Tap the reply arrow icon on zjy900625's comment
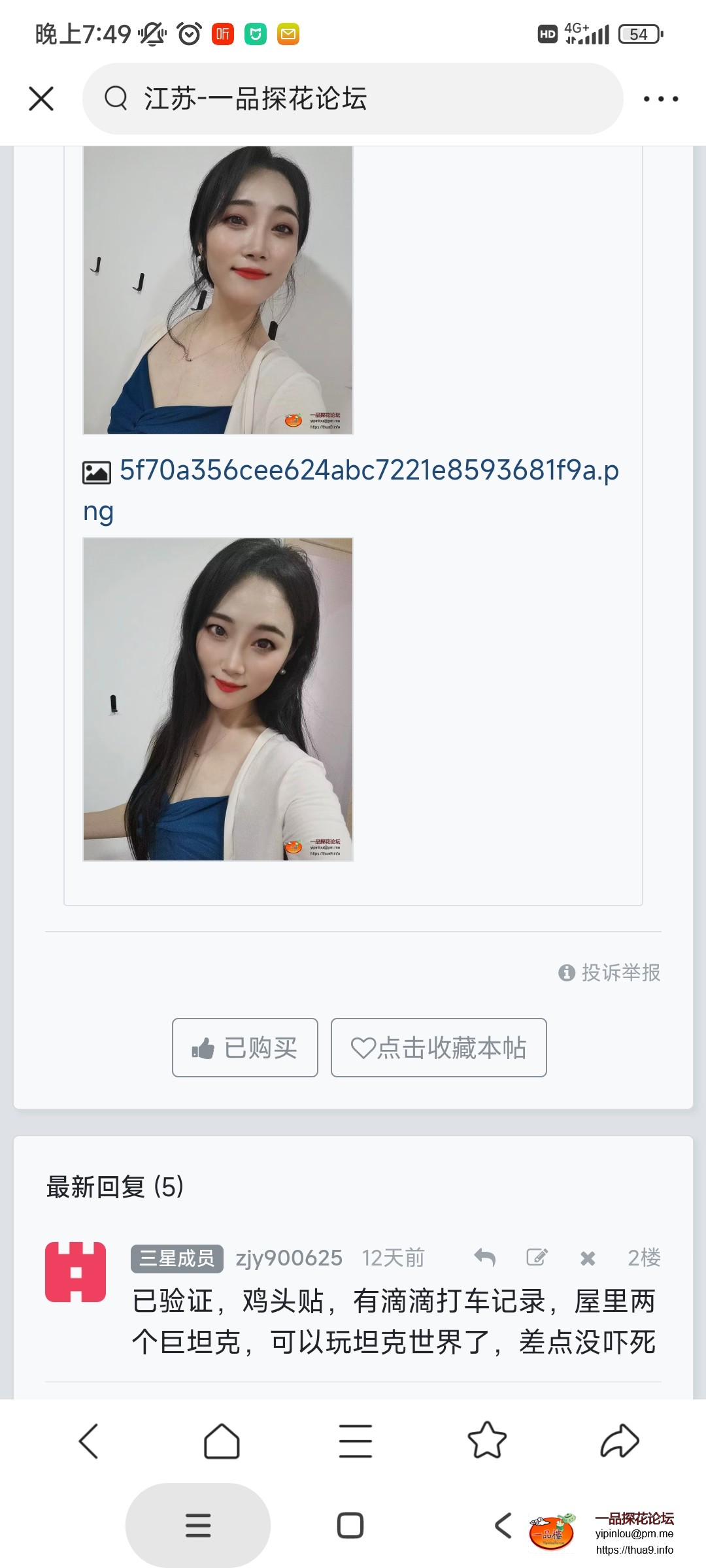The height and width of the screenshot is (1568, 706). click(486, 1256)
